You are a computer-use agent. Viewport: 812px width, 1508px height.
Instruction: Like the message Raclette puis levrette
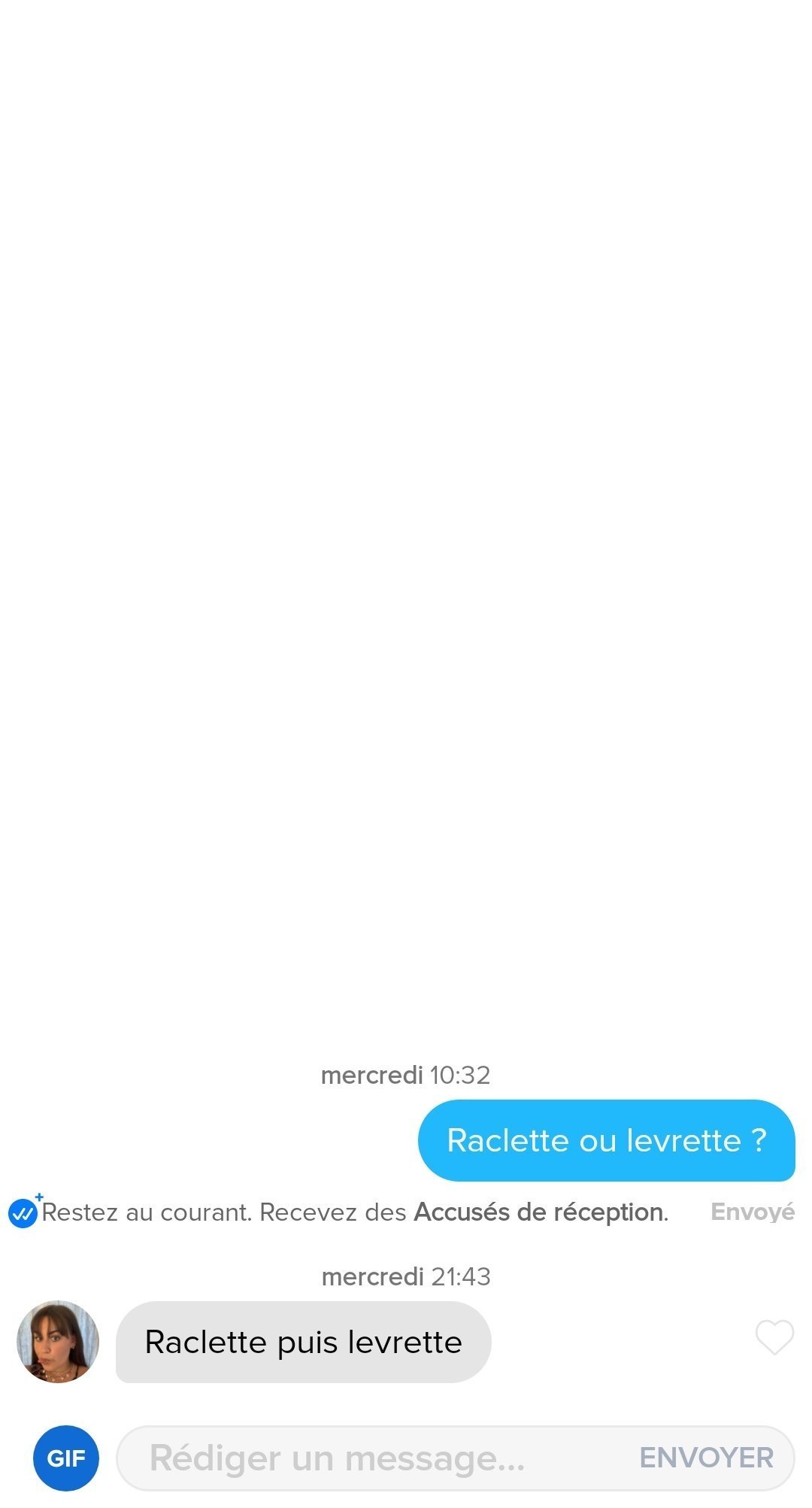774,1338
